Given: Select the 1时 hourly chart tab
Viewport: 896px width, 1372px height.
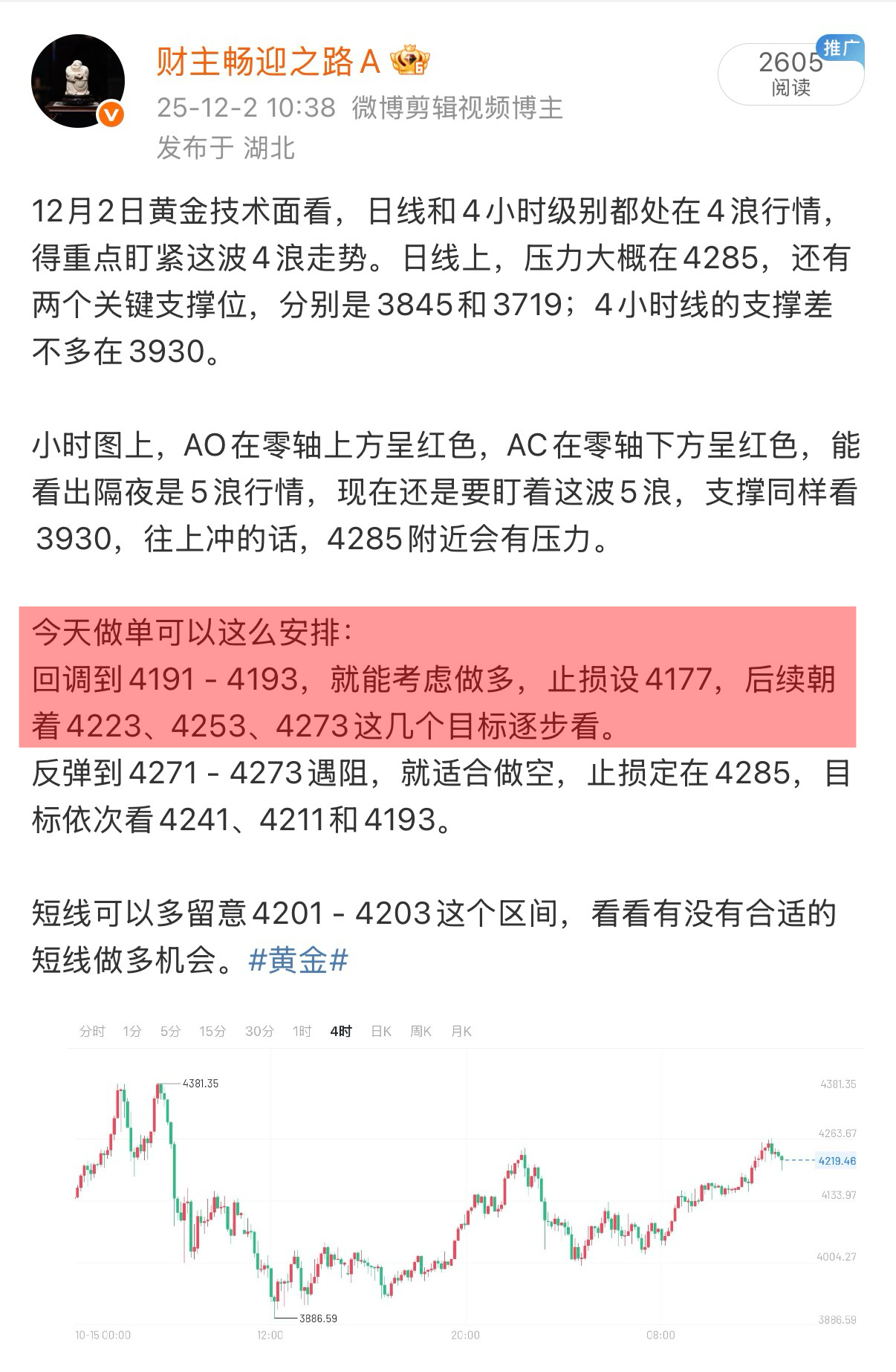Looking at the screenshot, I should (302, 1032).
